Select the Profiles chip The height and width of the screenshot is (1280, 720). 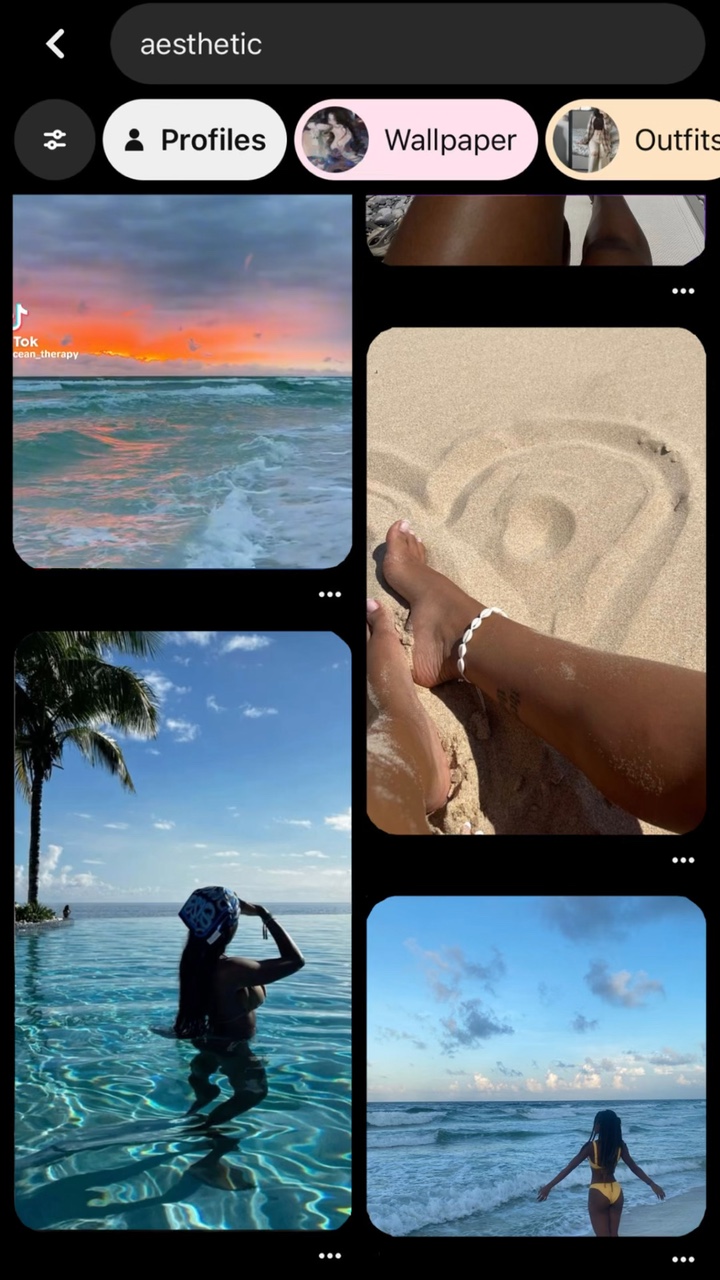pyautogui.click(x=195, y=140)
